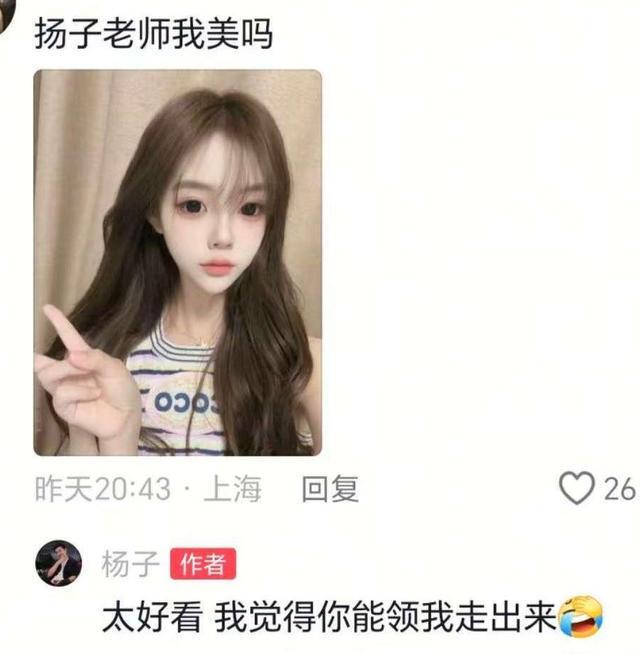
Task: Like the comment with 26 likes
Action: (x=577, y=488)
